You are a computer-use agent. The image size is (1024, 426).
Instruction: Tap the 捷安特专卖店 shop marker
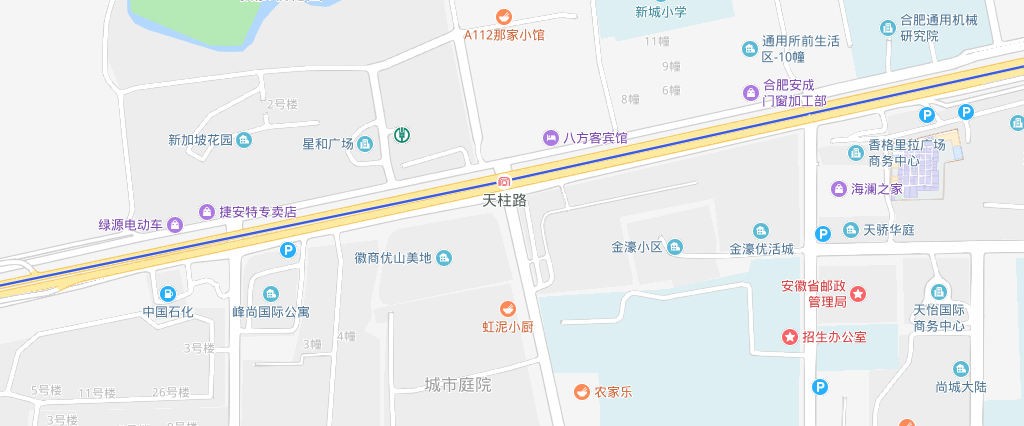coord(207,211)
